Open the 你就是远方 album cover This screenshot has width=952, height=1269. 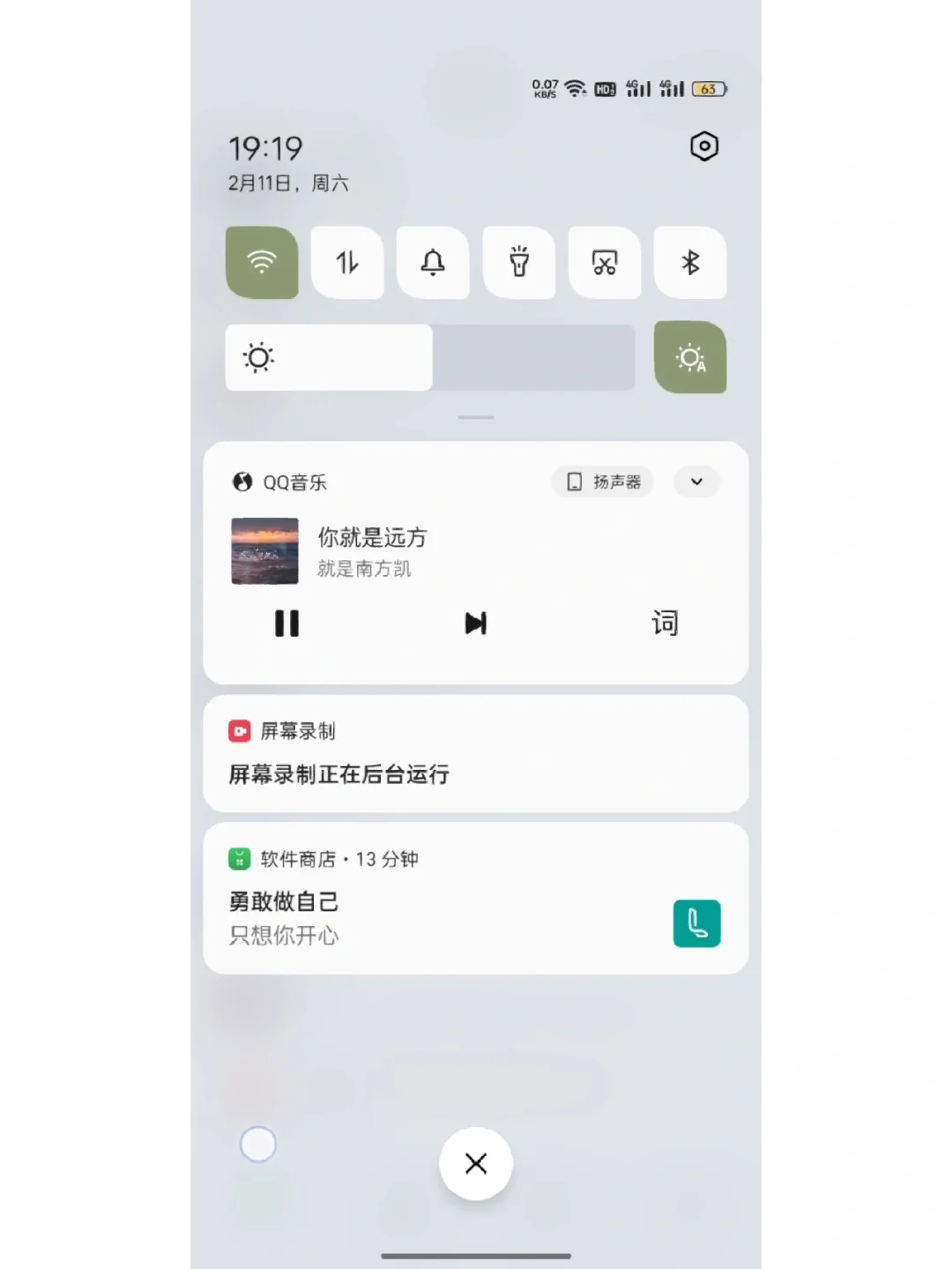click(264, 551)
